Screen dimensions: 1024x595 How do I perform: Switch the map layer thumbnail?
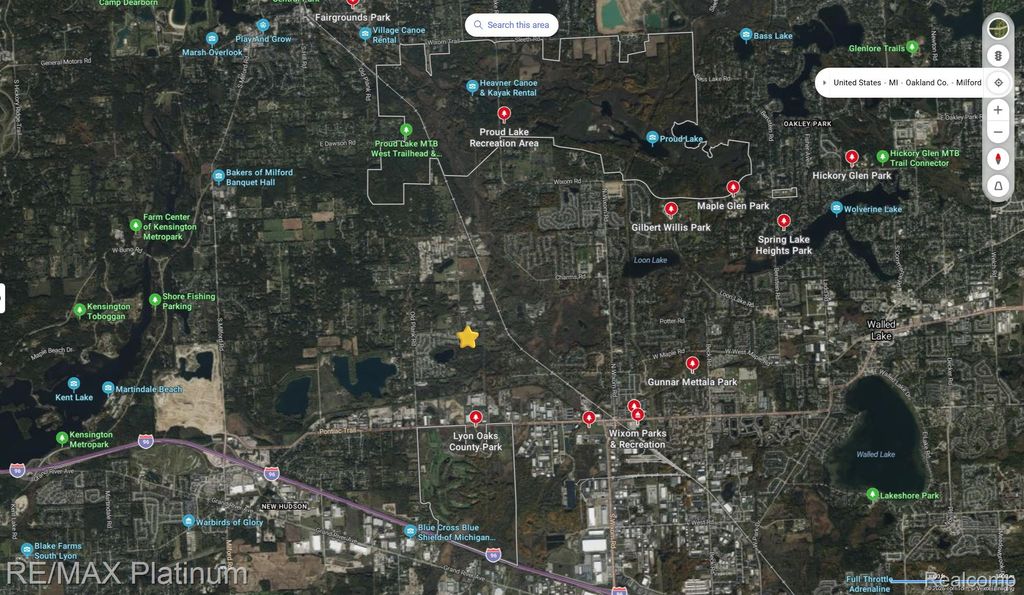pos(997,30)
